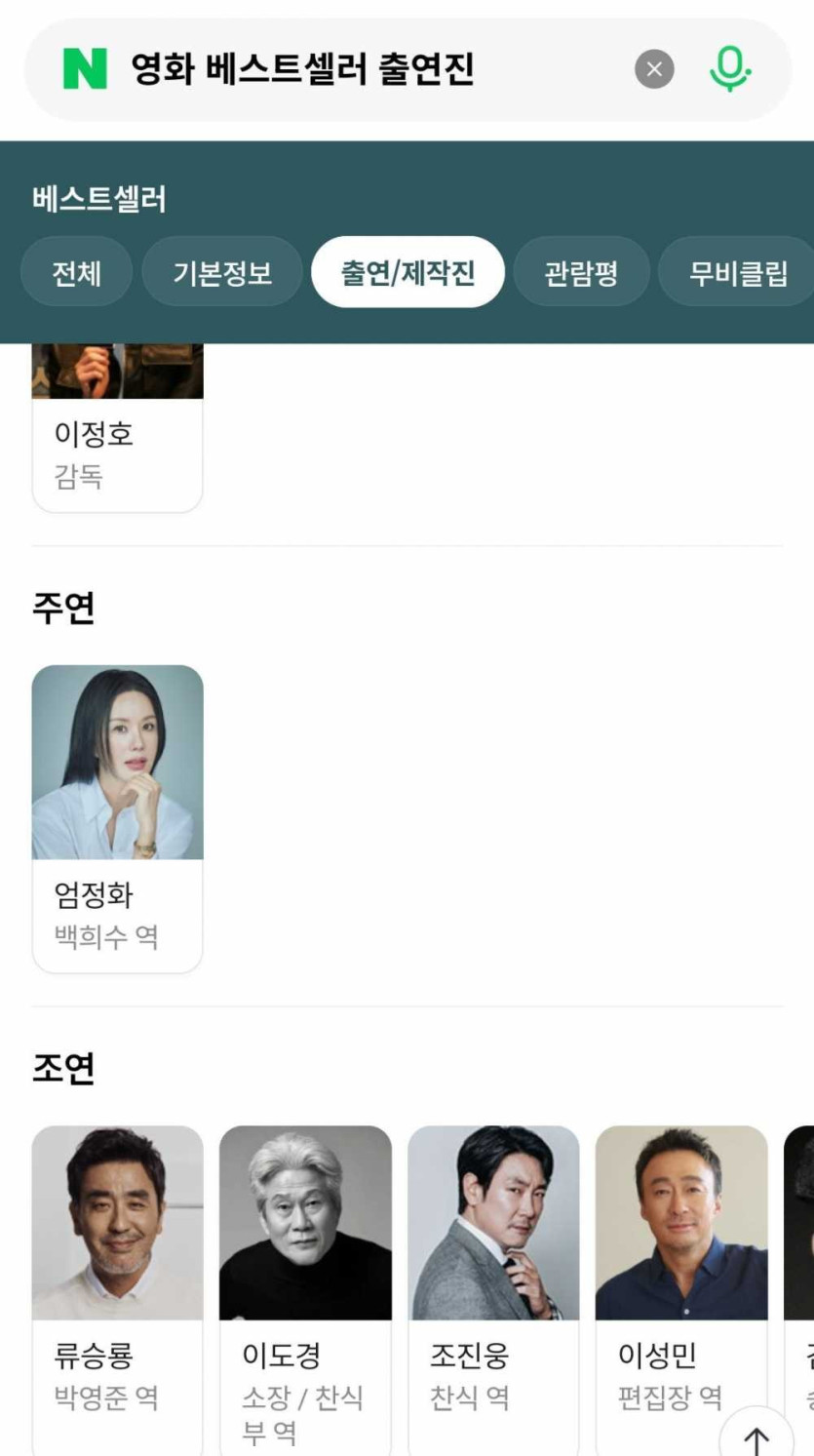Switch to the 전체 tab
Screen dimensions: 814x1456
76,273
